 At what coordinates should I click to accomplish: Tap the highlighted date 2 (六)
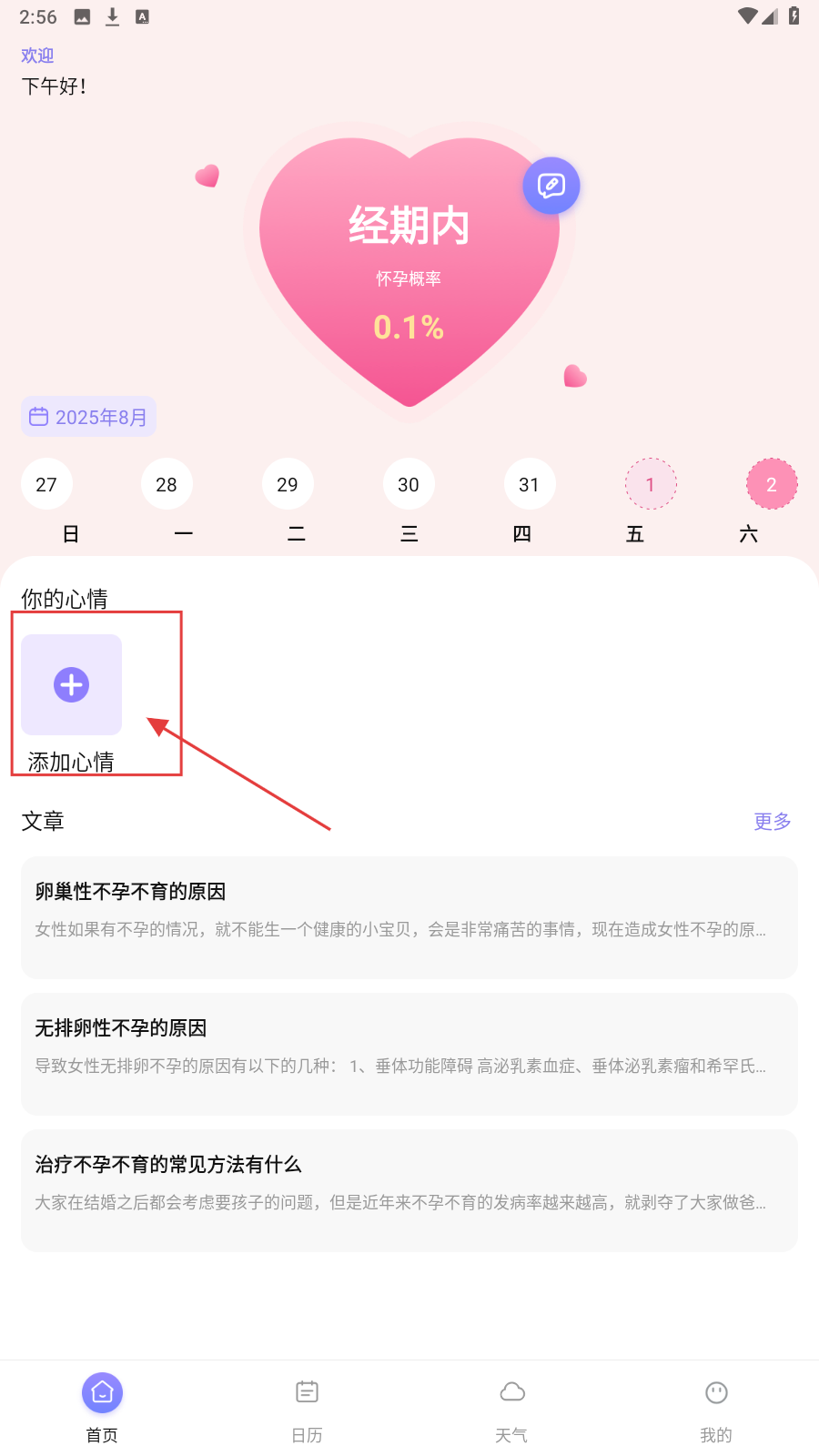point(771,484)
